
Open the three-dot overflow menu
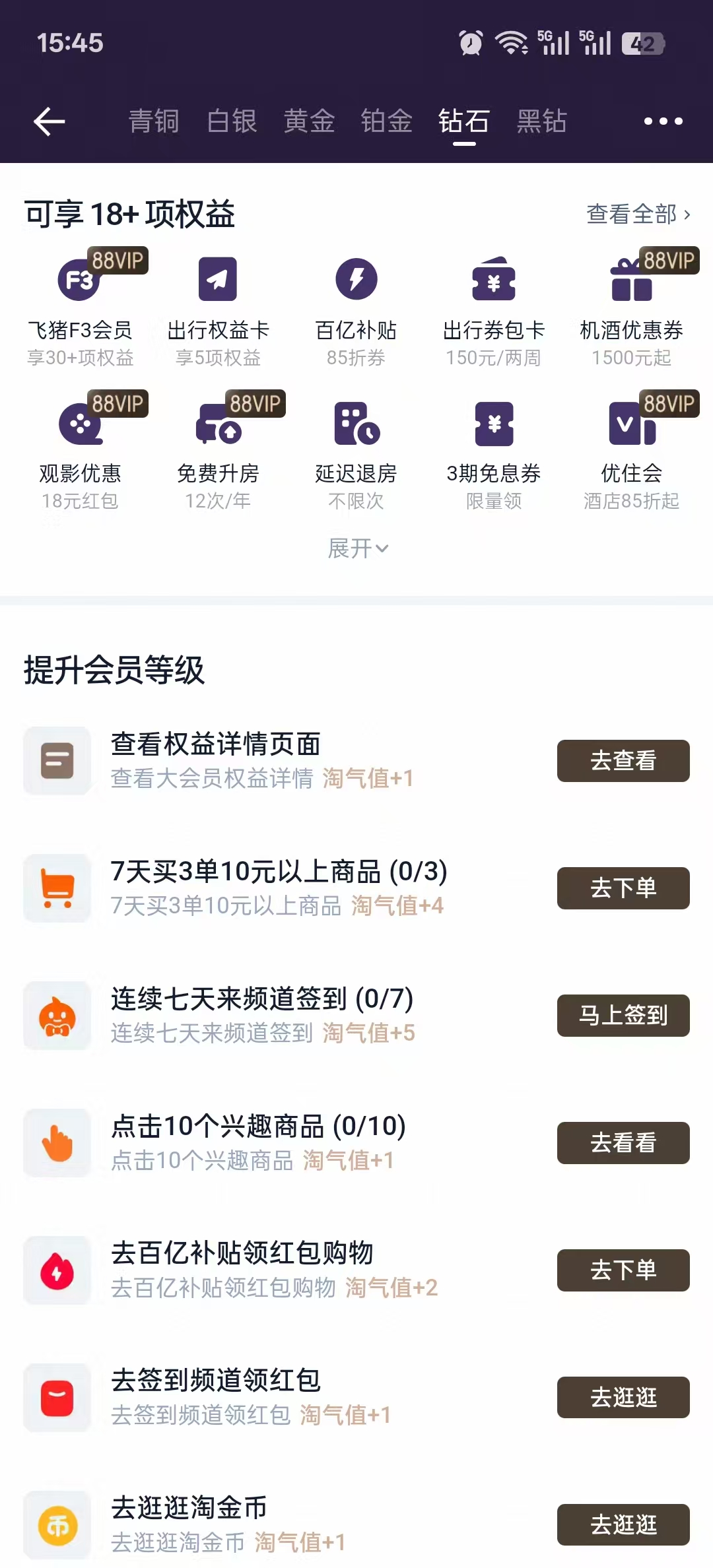(x=663, y=121)
